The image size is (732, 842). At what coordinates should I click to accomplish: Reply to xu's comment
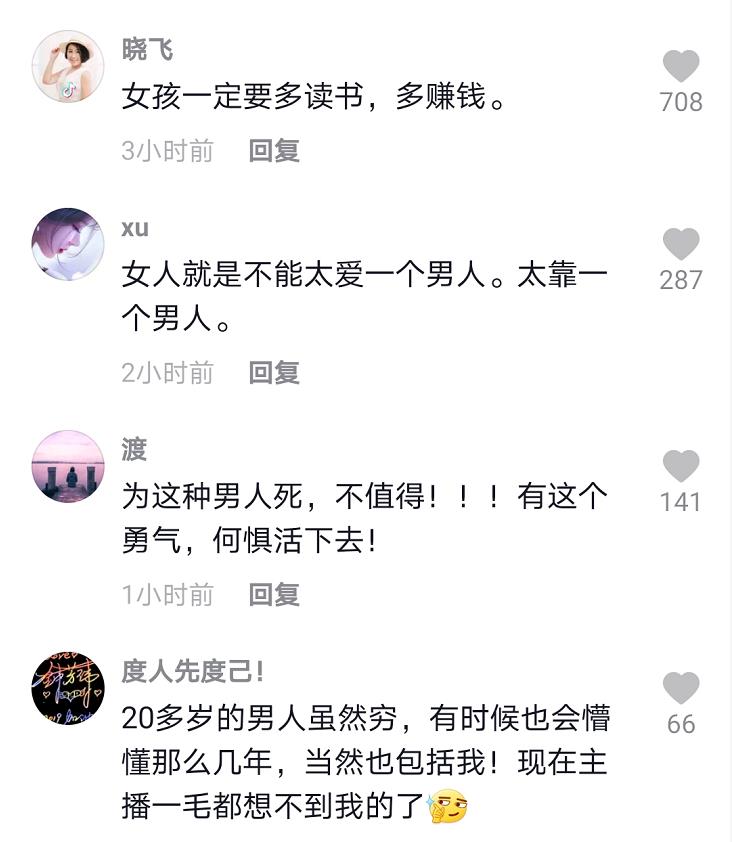(274, 373)
